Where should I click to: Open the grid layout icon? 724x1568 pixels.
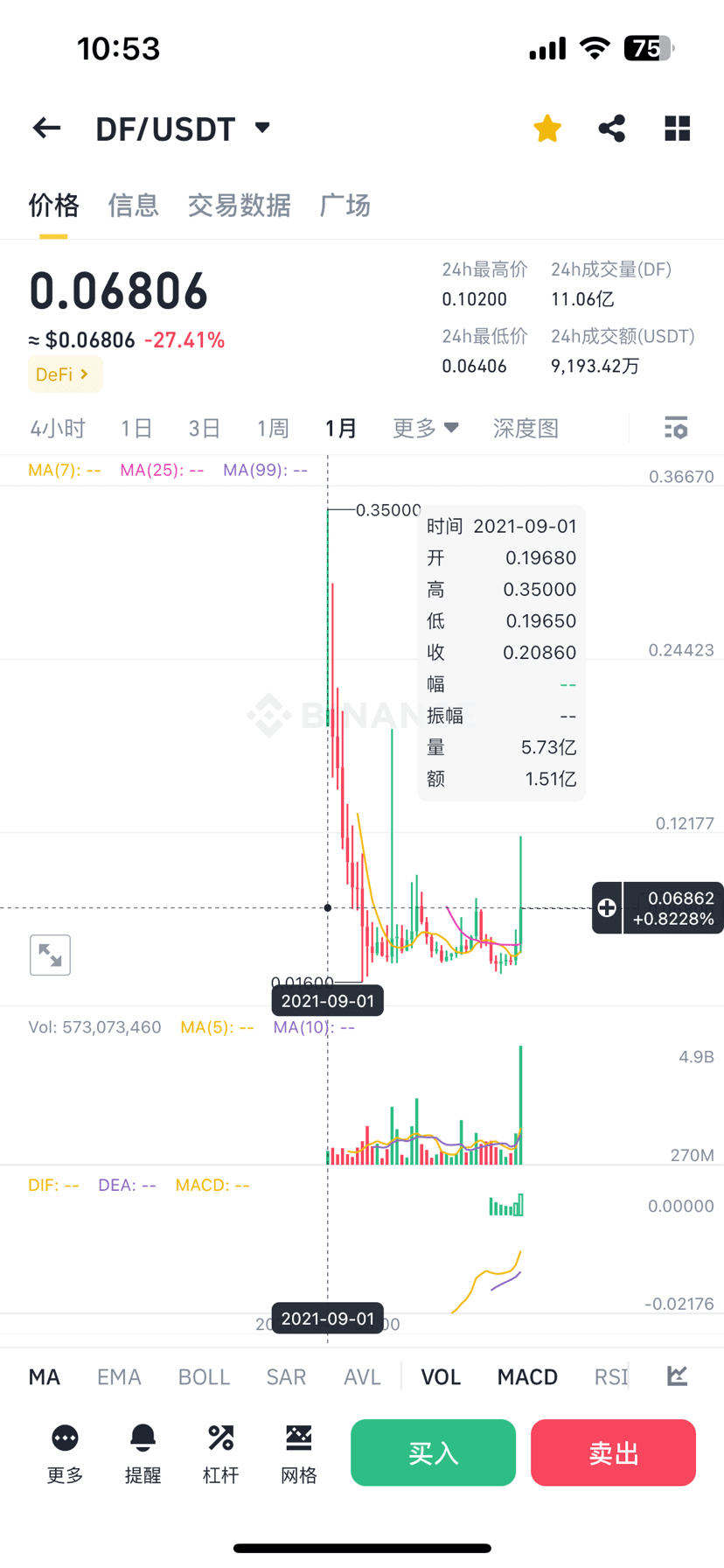(x=678, y=129)
